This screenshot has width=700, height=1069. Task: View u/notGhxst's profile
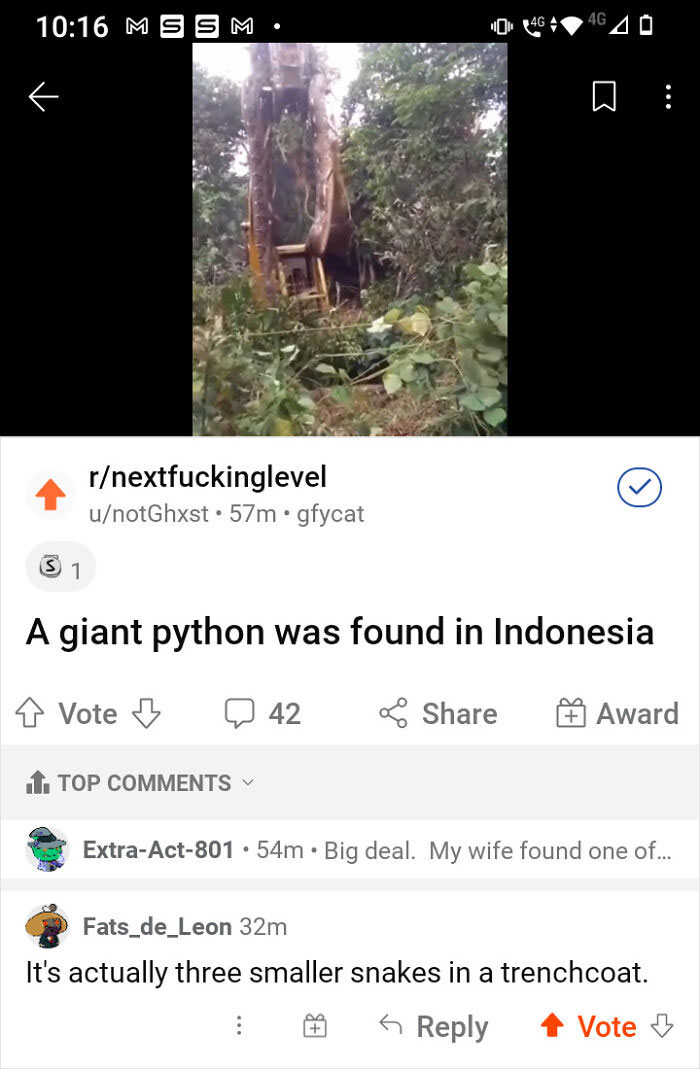tap(149, 514)
